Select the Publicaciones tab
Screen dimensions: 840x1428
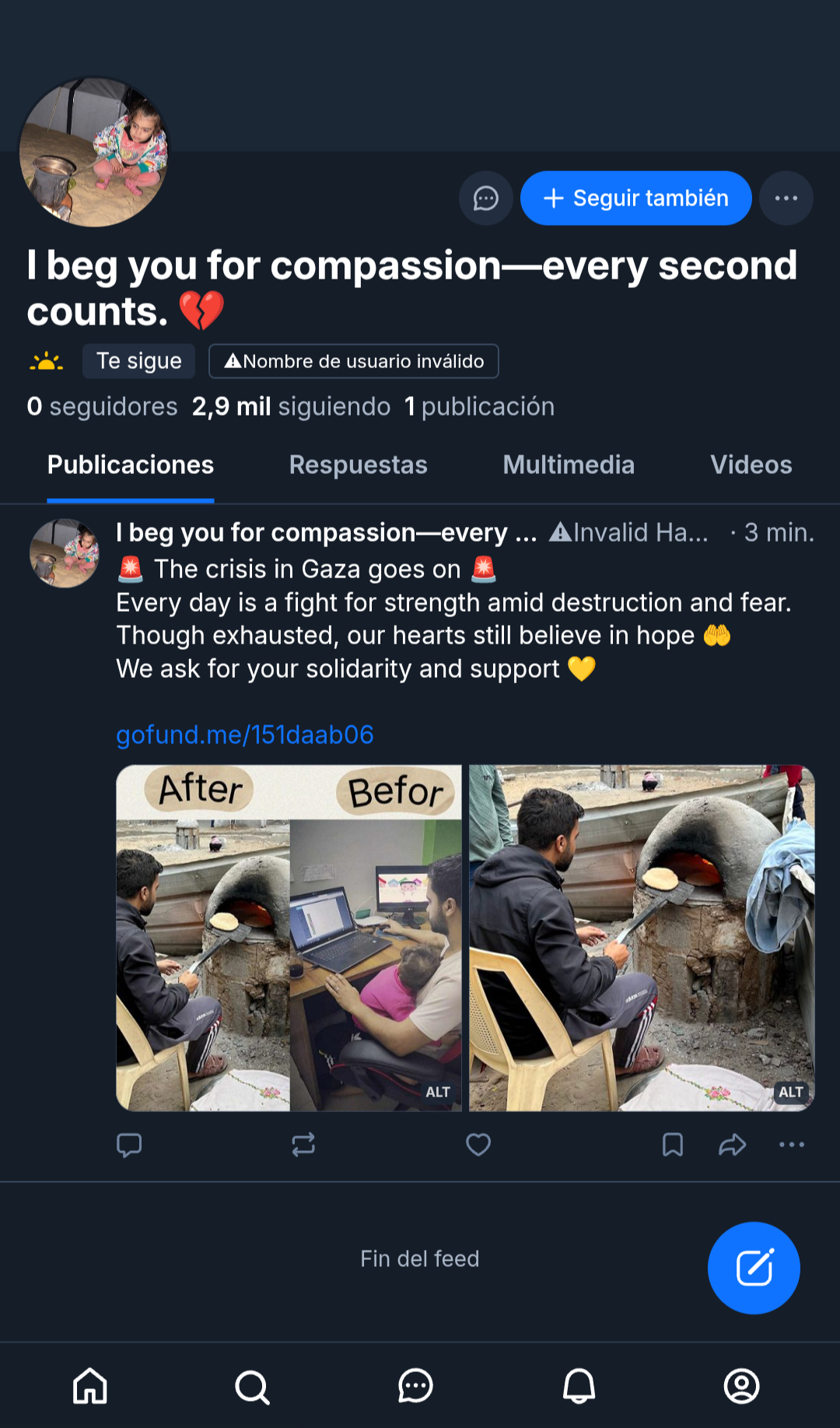pos(131,465)
